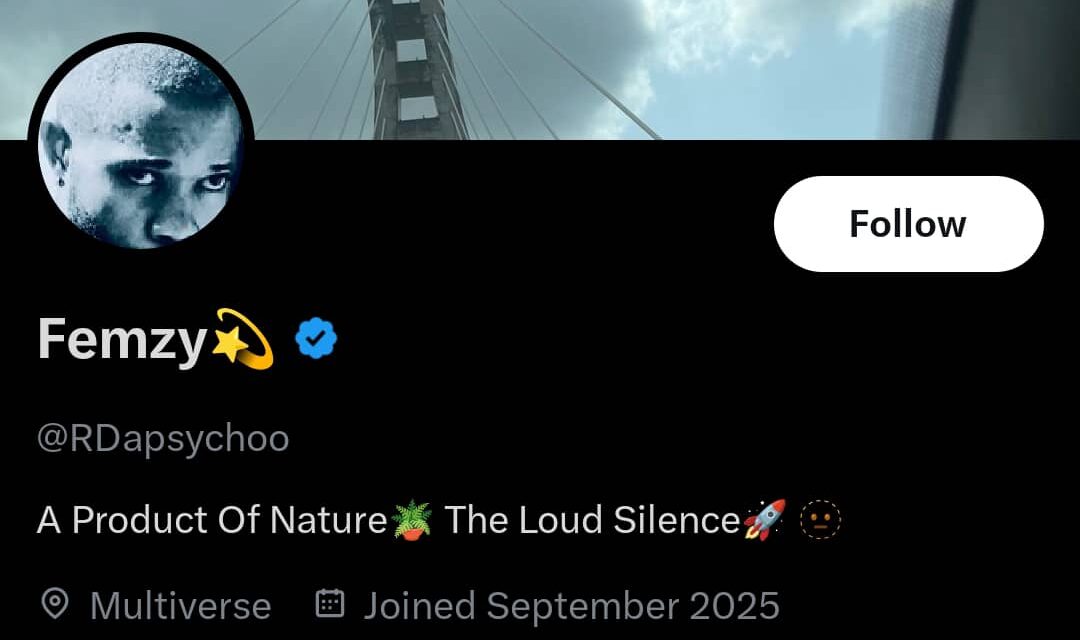Tap the blue verified badge
The height and width of the screenshot is (640, 1080).
(316, 341)
